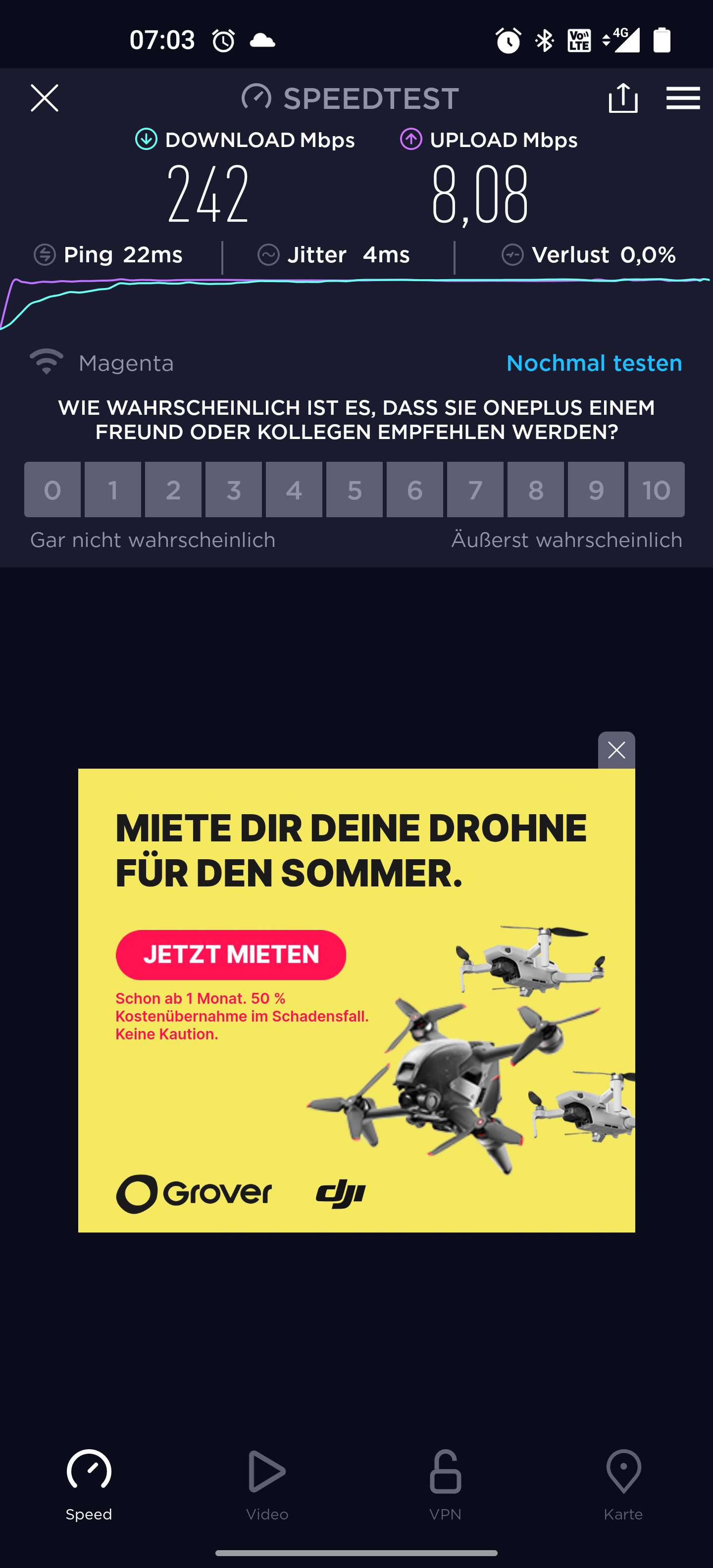
Task: Share the speed test result
Action: coord(623,98)
